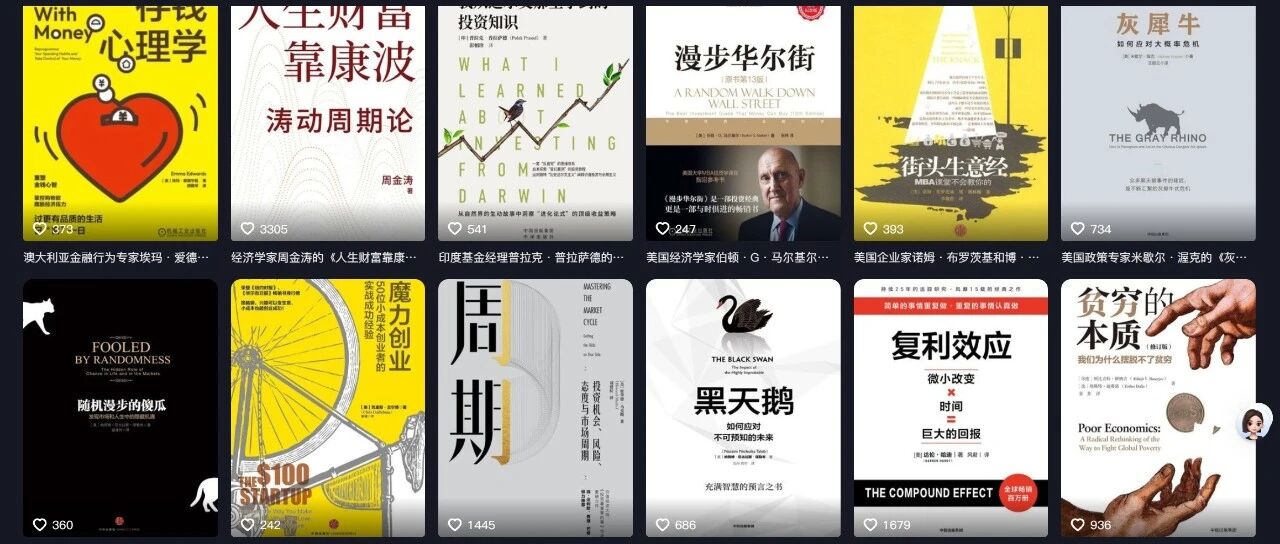Like the 周期 book with 1445 likes

tap(455, 525)
